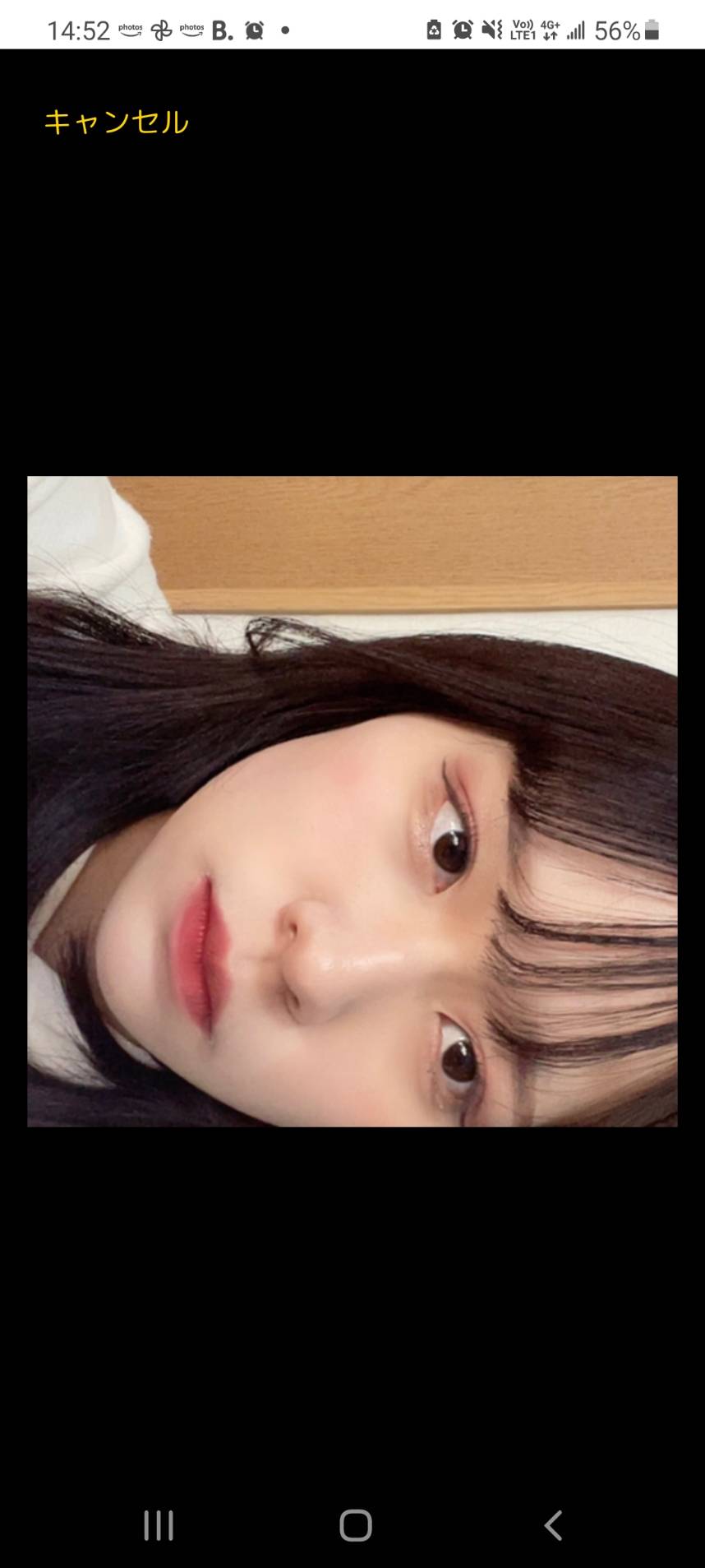The height and width of the screenshot is (1568, 705).
Task: Tap the キャンセル cancel button
Action: pyautogui.click(x=117, y=122)
